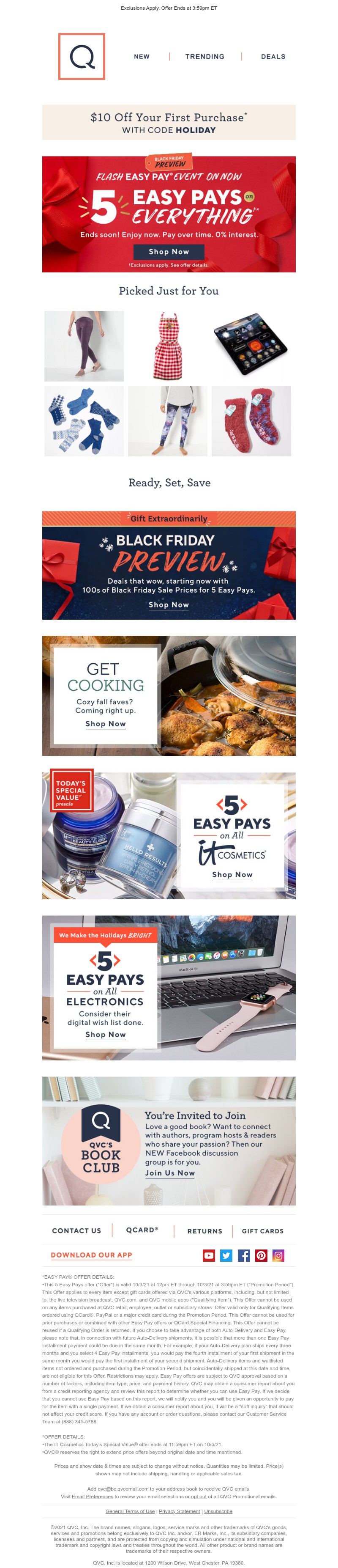Image resolution: width=338 pixels, height=1568 pixels.
Task: Open GIFT CARDS link
Action: [263, 1231]
